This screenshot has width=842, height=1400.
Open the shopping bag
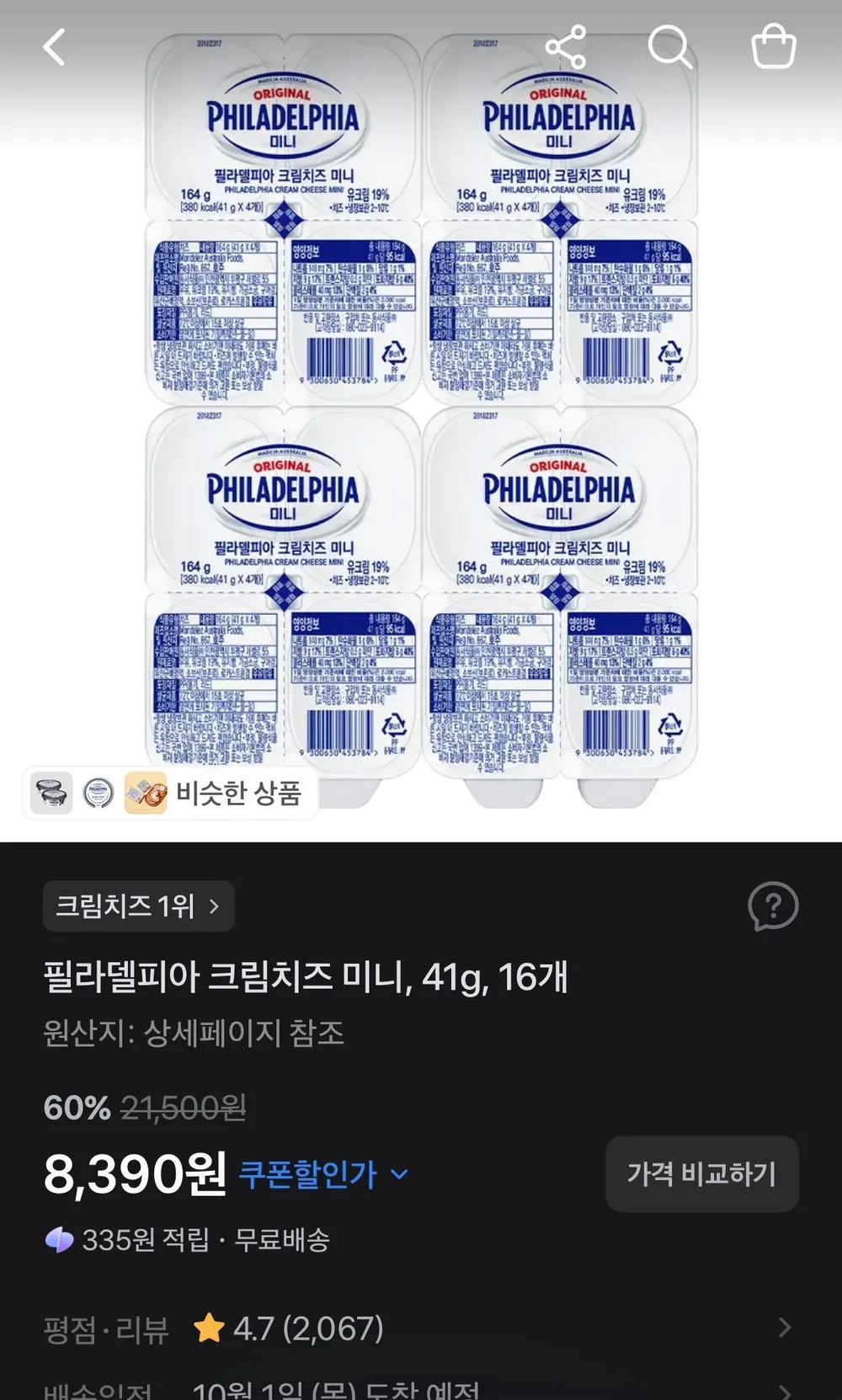[773, 46]
